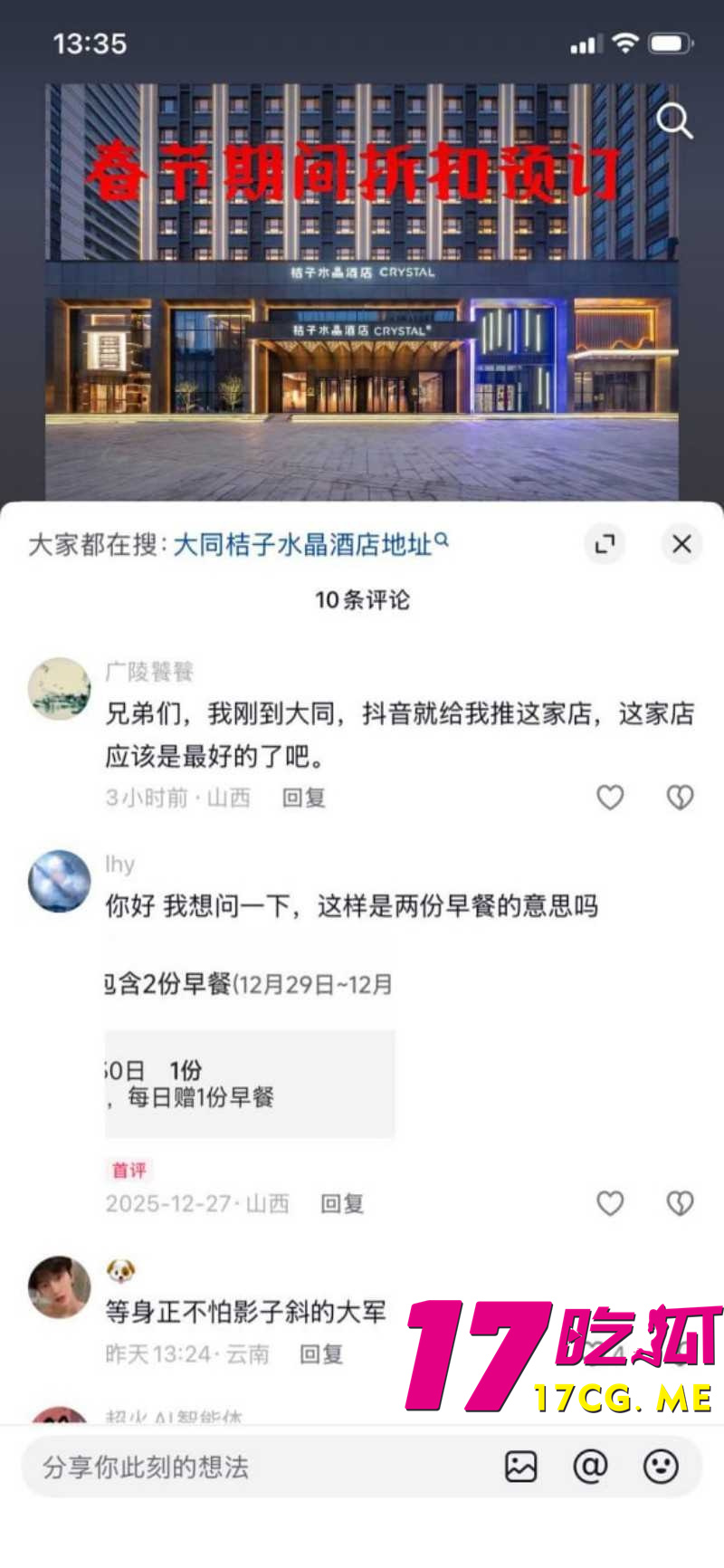724x1568 pixels.
Task: Open the emoji picker icon
Action: (660, 1466)
